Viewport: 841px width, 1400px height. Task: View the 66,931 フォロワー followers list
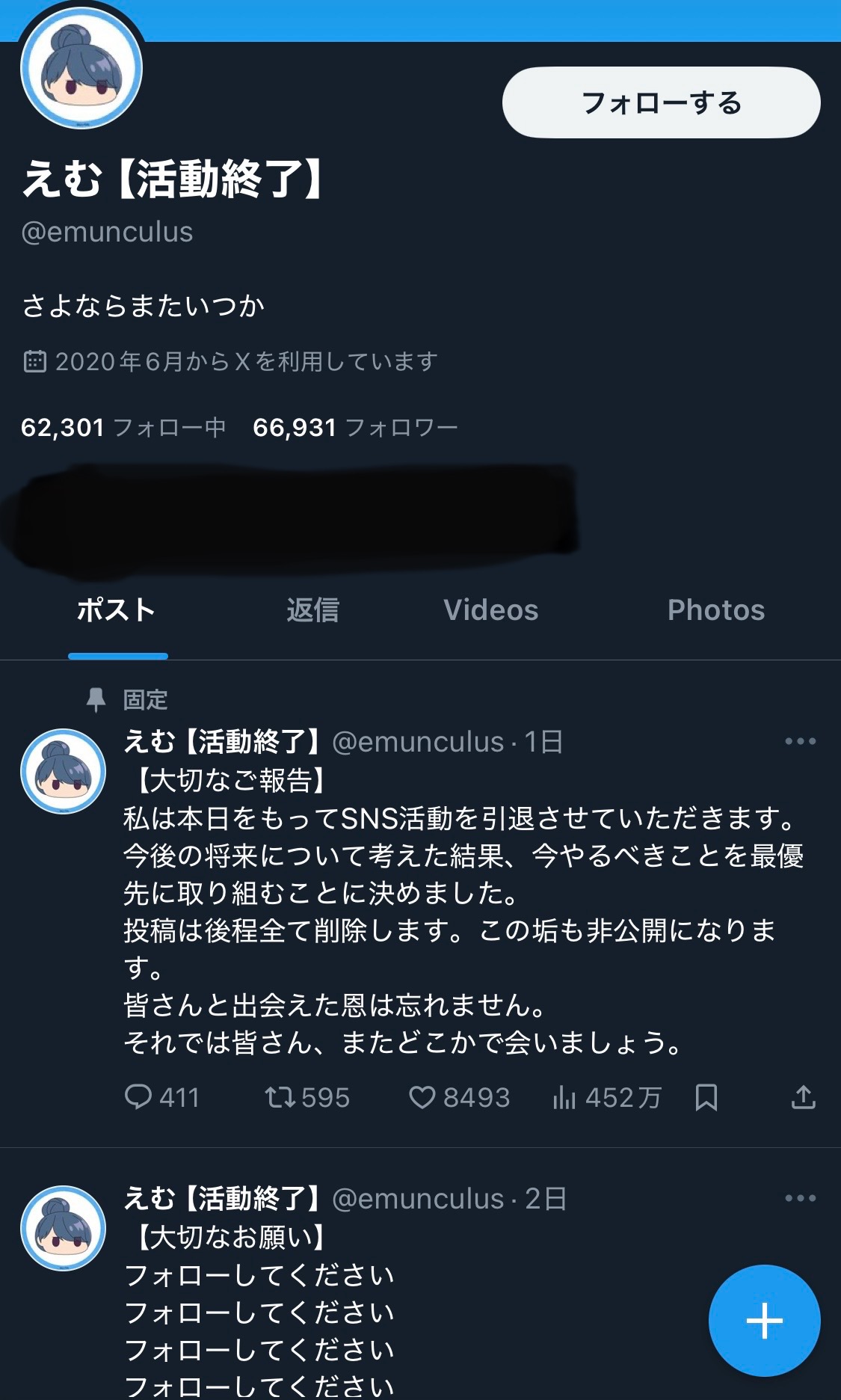pos(355,427)
